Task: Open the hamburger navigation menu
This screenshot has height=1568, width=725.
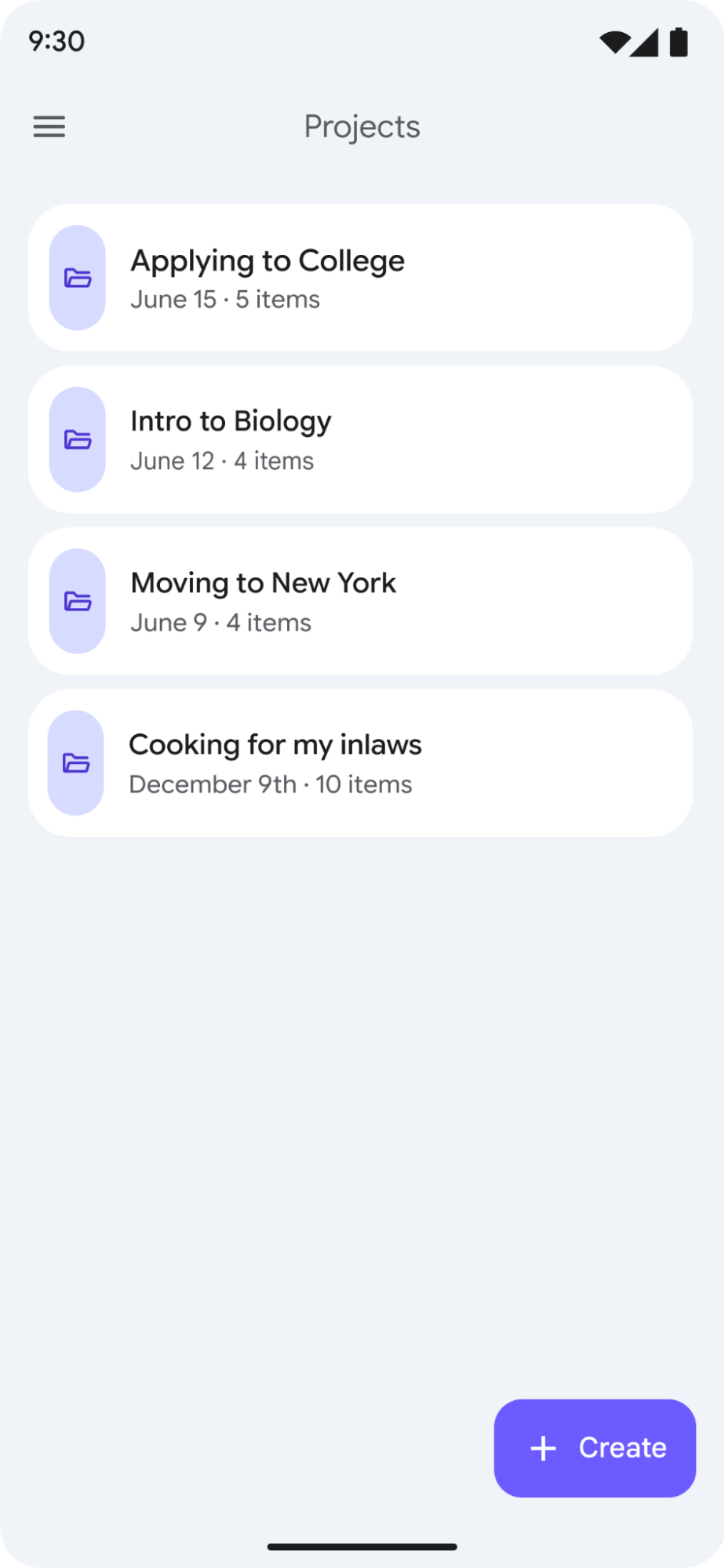Action: (49, 126)
